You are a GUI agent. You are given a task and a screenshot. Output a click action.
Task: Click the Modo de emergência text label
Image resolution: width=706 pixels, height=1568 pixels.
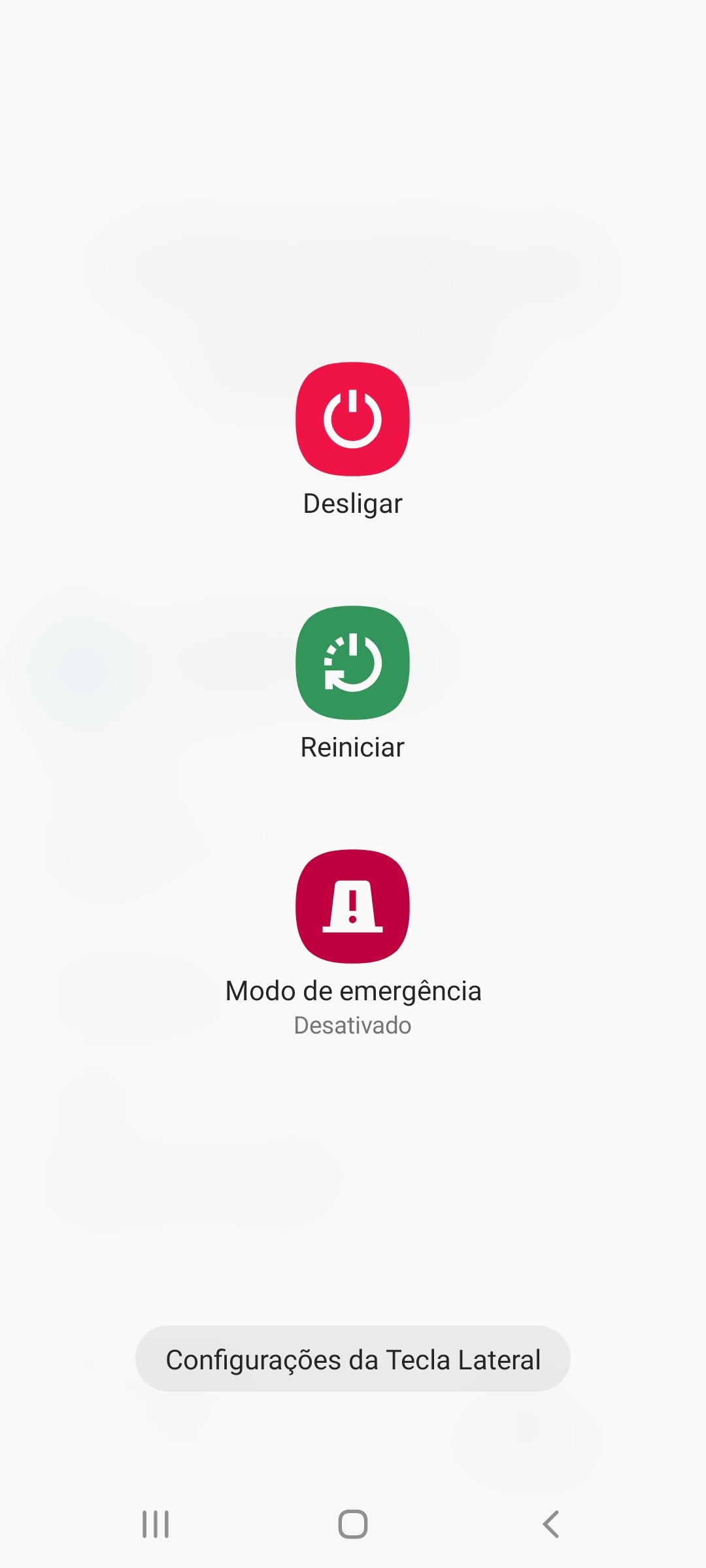pos(352,990)
